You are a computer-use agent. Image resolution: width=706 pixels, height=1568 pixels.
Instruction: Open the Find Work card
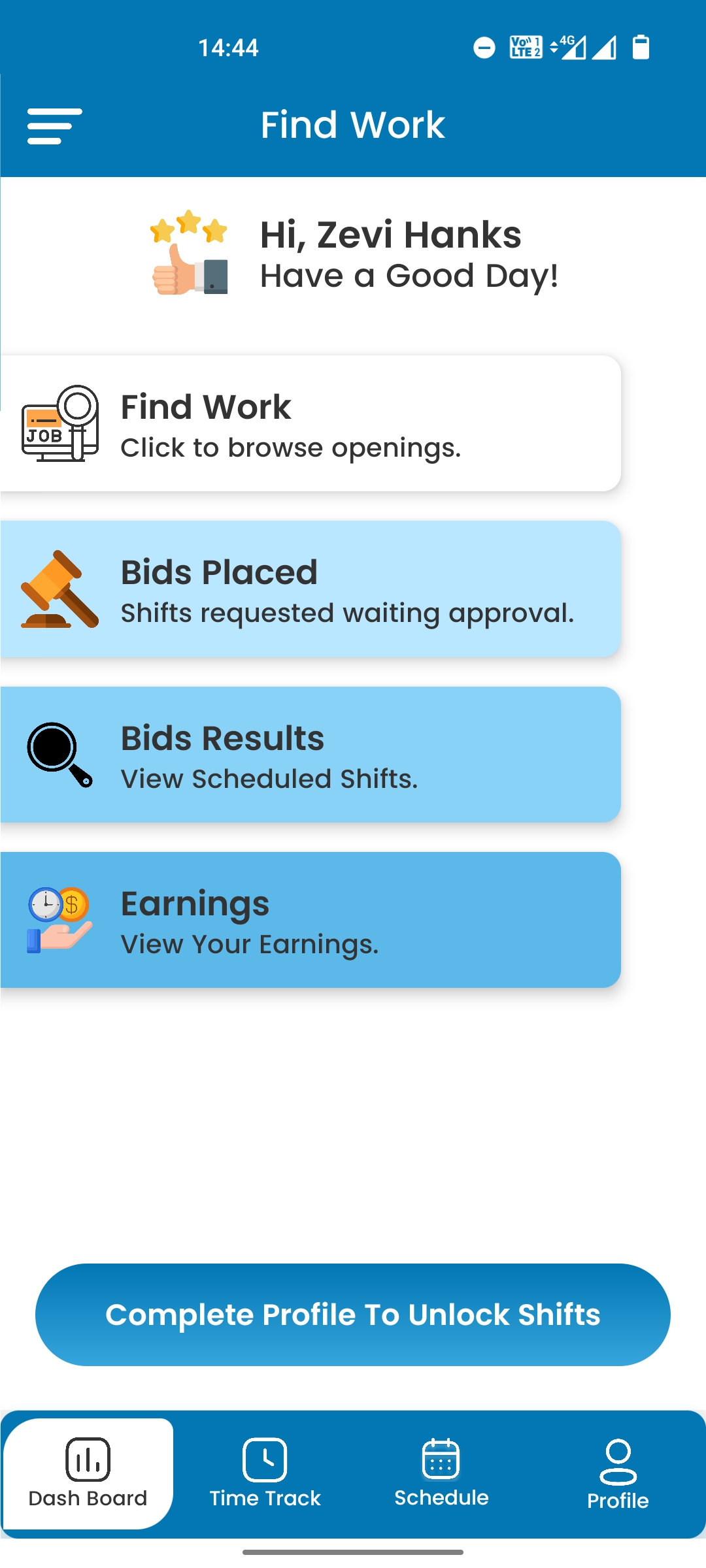[x=311, y=423]
